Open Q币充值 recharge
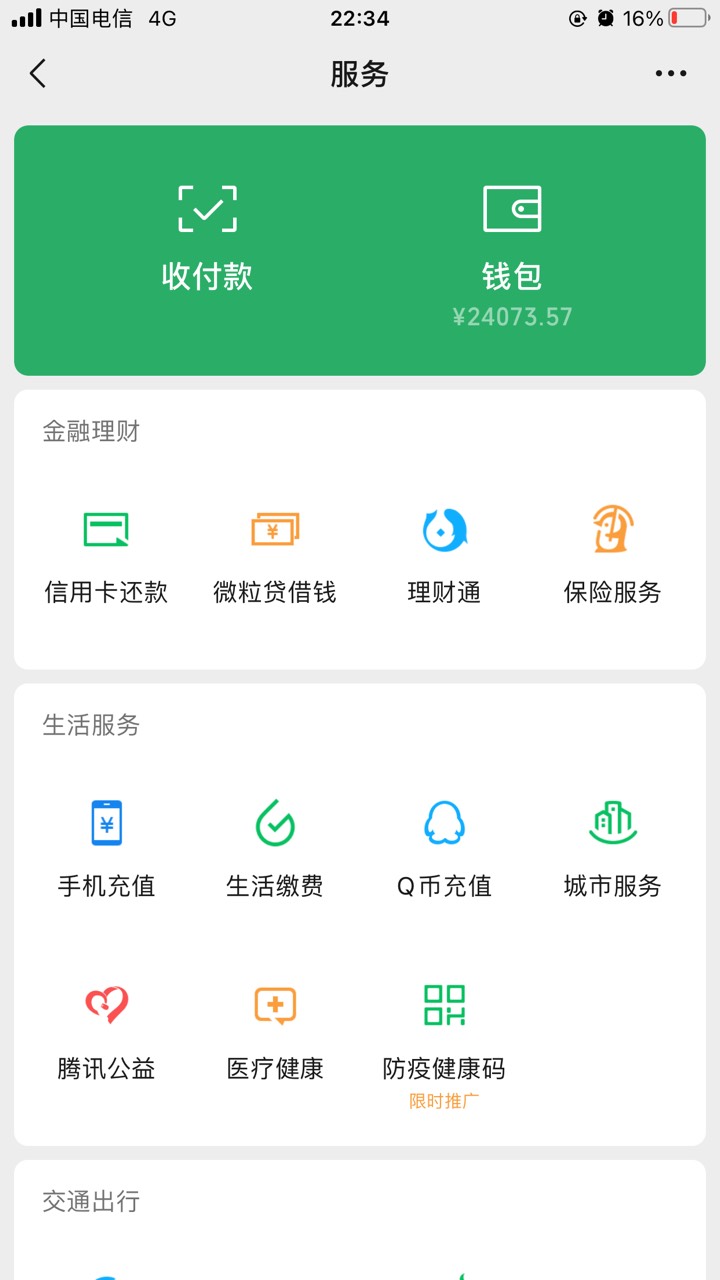 (444, 849)
